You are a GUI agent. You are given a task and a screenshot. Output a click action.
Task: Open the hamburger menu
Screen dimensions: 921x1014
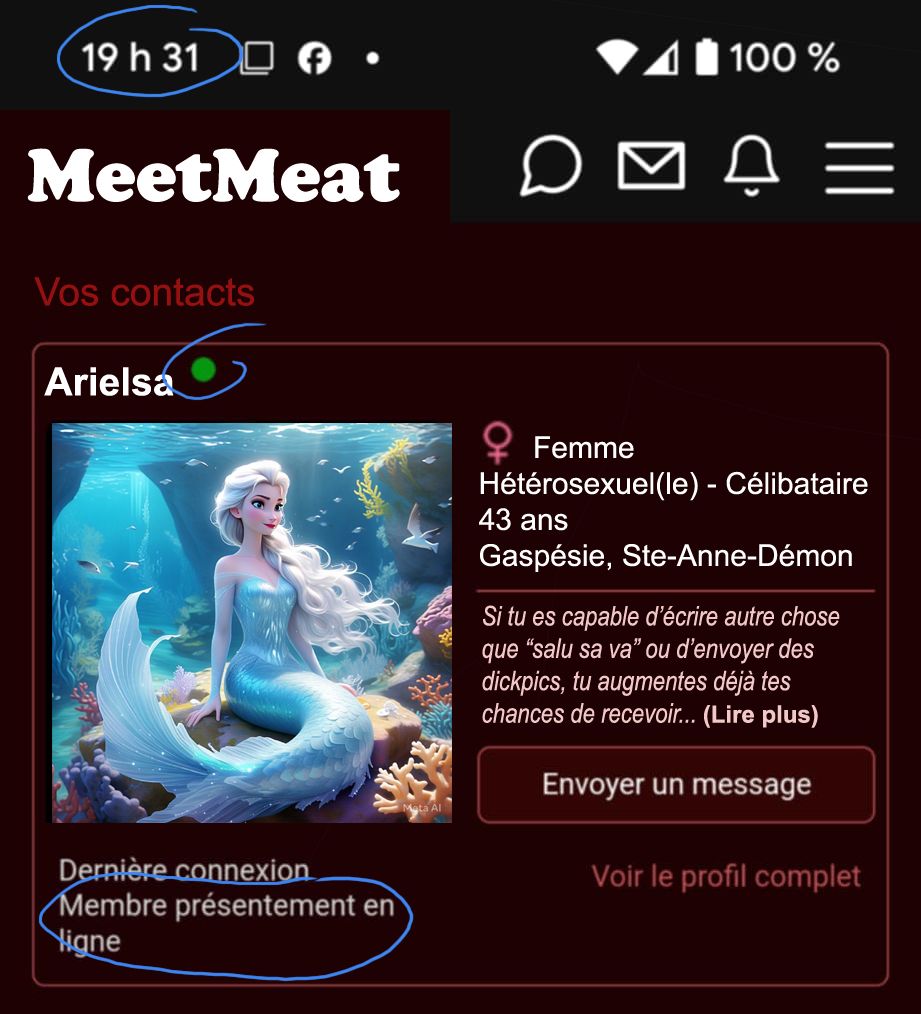859,167
